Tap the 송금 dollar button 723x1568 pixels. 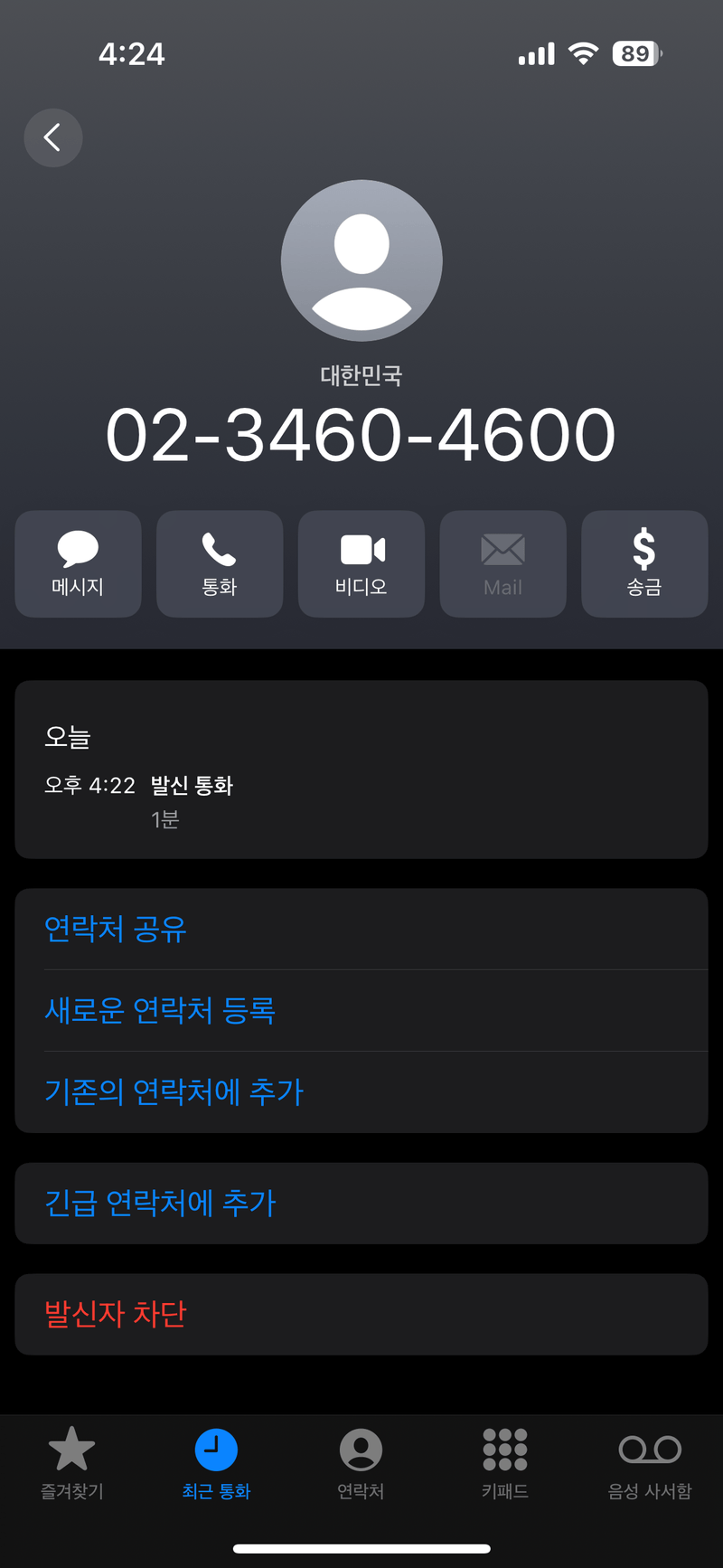click(x=644, y=563)
